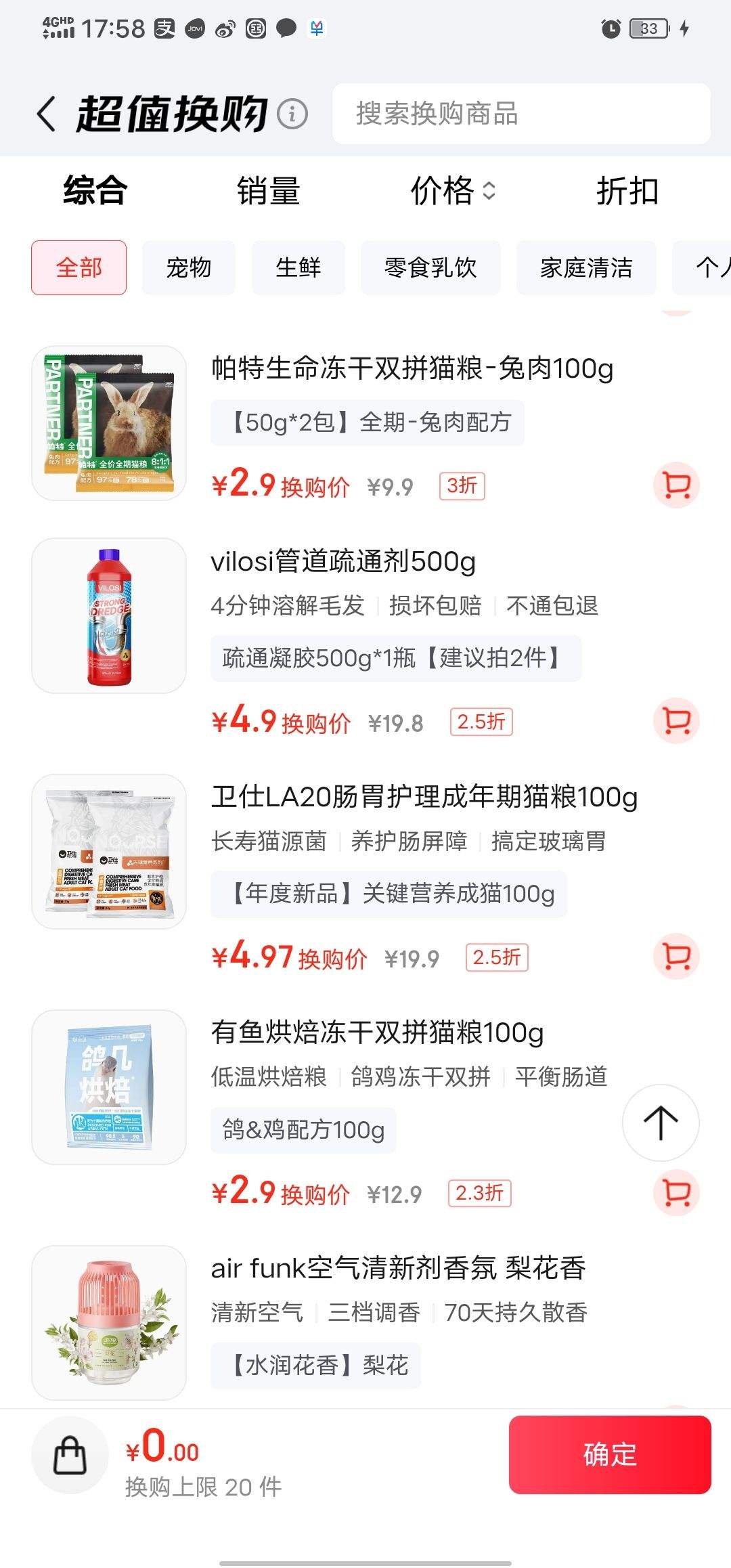This screenshot has width=731, height=1568.
Task: Sort products by 价格
Action: [452, 191]
